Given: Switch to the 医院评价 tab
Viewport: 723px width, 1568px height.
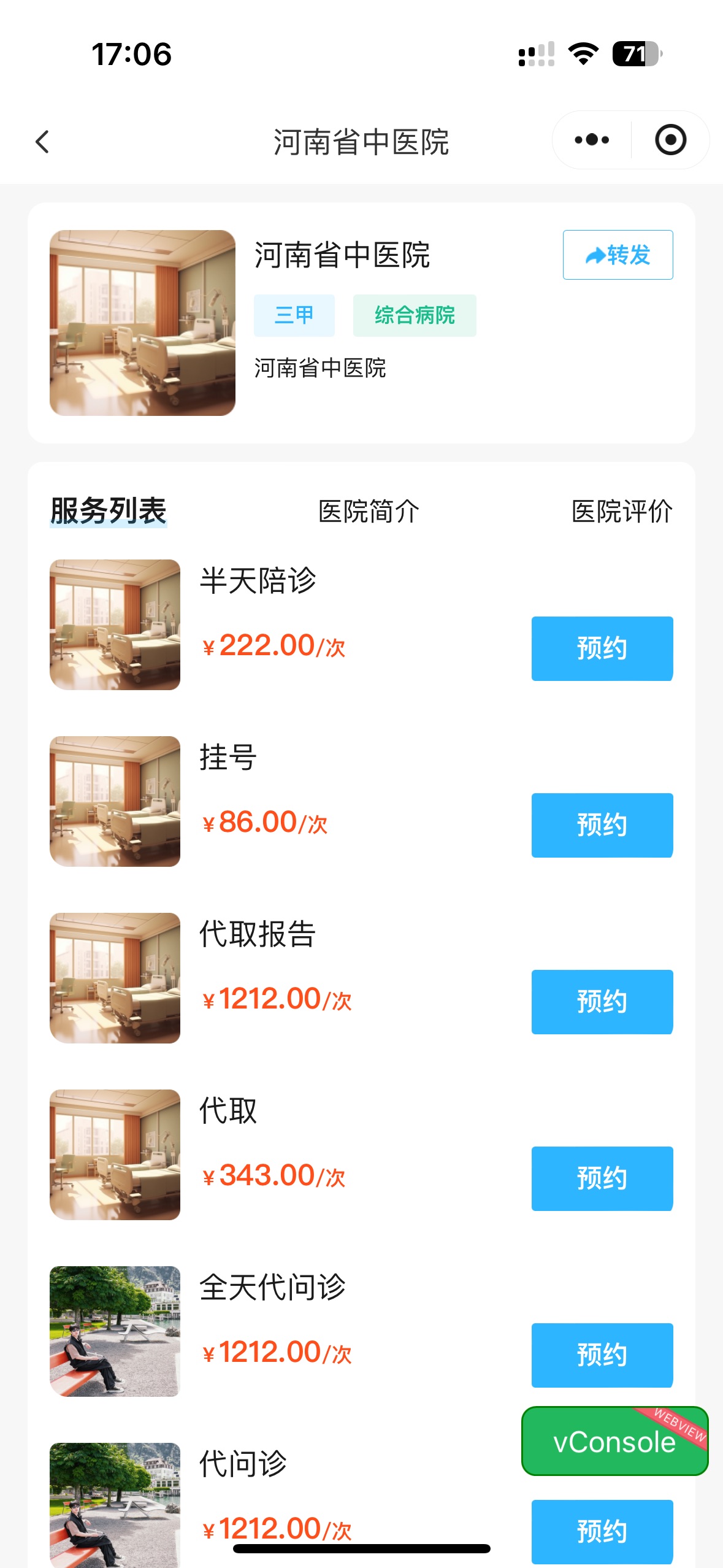Looking at the screenshot, I should [x=622, y=511].
